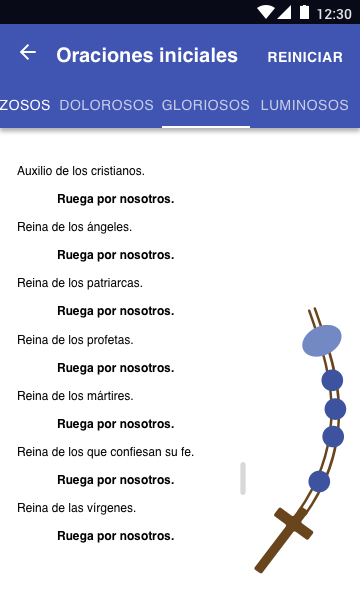Screen dimensions: 360x592
Task: Switch to the partially visible Gozosos tab
Action: pos(25,105)
